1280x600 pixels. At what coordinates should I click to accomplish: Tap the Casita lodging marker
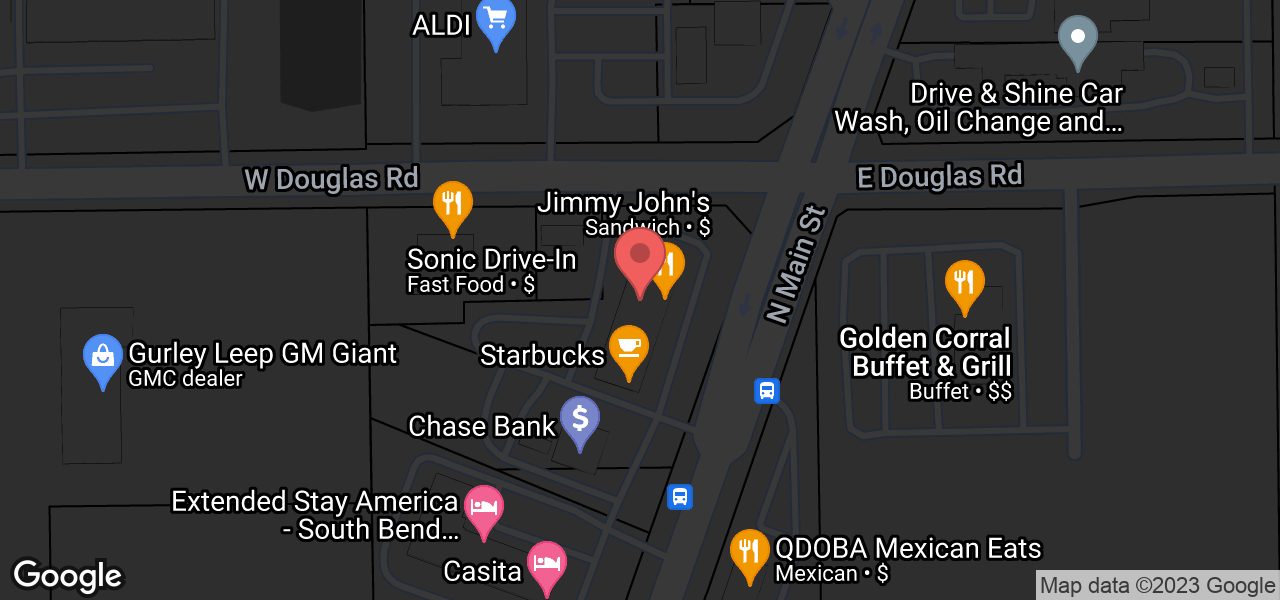(547, 563)
